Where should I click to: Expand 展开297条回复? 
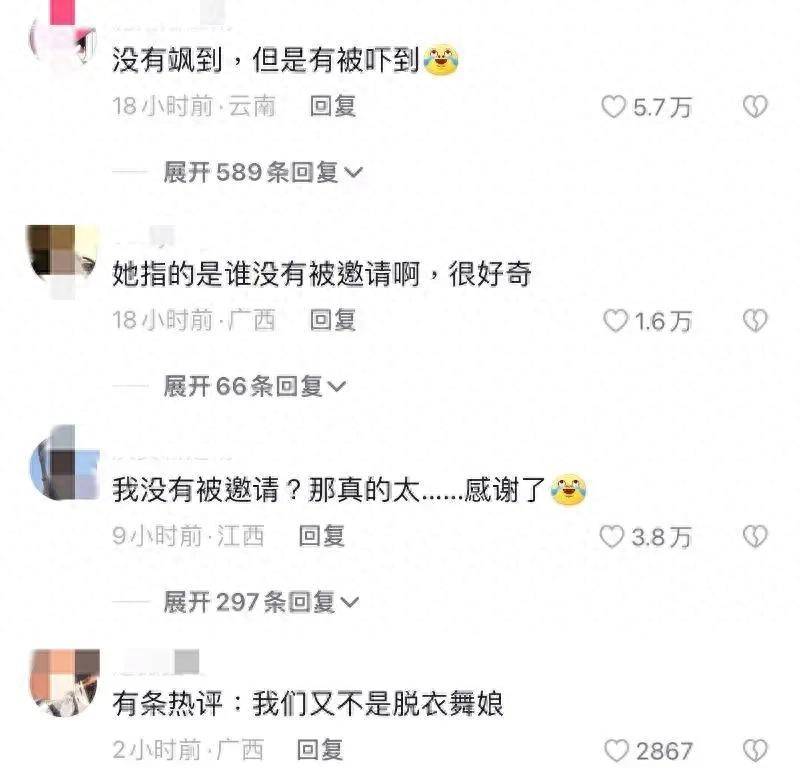pyautogui.click(x=262, y=602)
